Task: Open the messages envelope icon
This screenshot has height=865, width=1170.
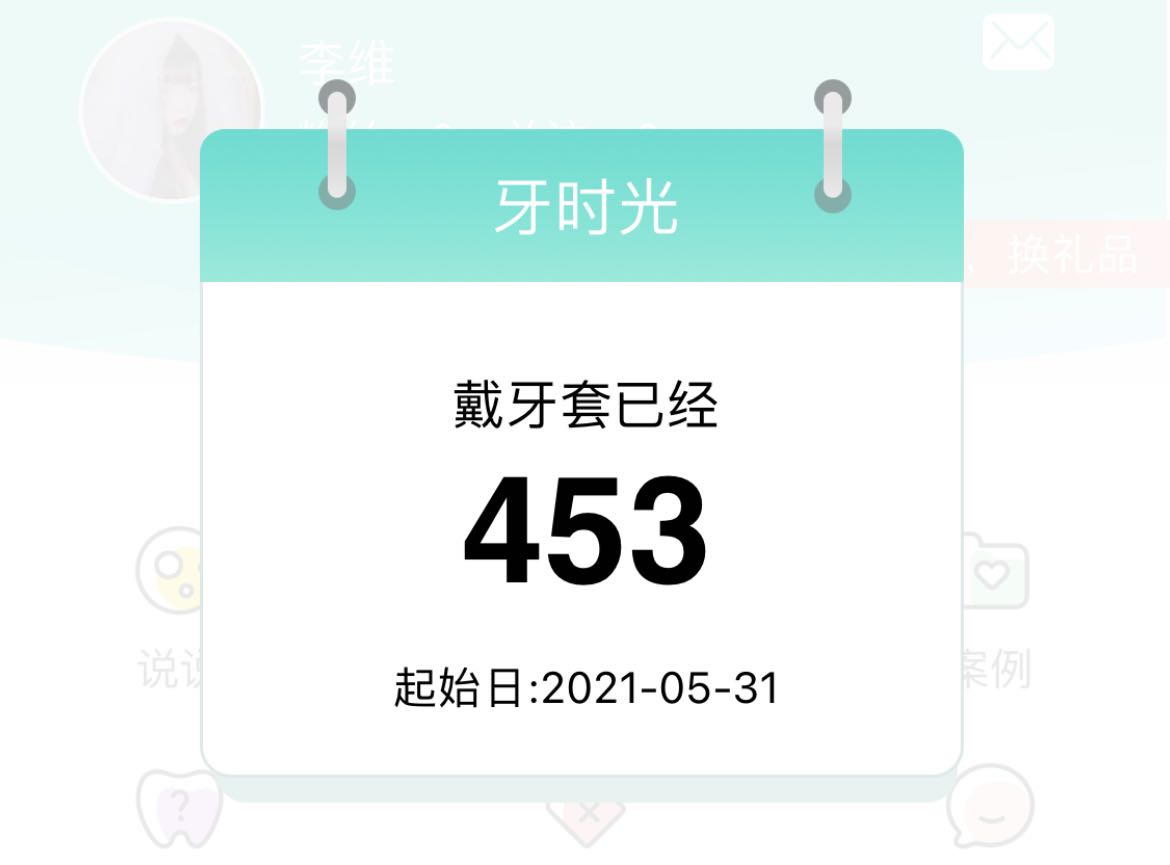Action: [x=1017, y=42]
